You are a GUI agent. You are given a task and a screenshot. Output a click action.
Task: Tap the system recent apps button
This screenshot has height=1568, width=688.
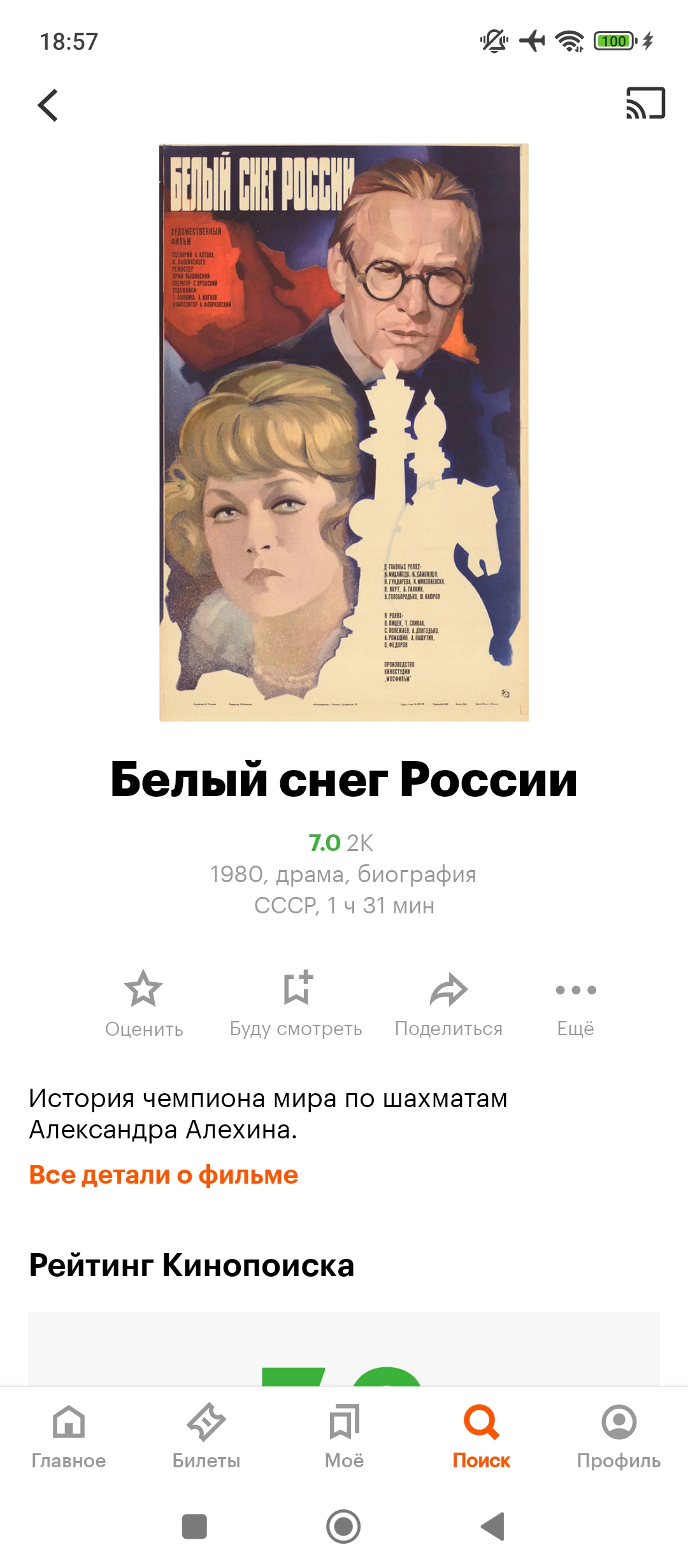[x=194, y=1527]
